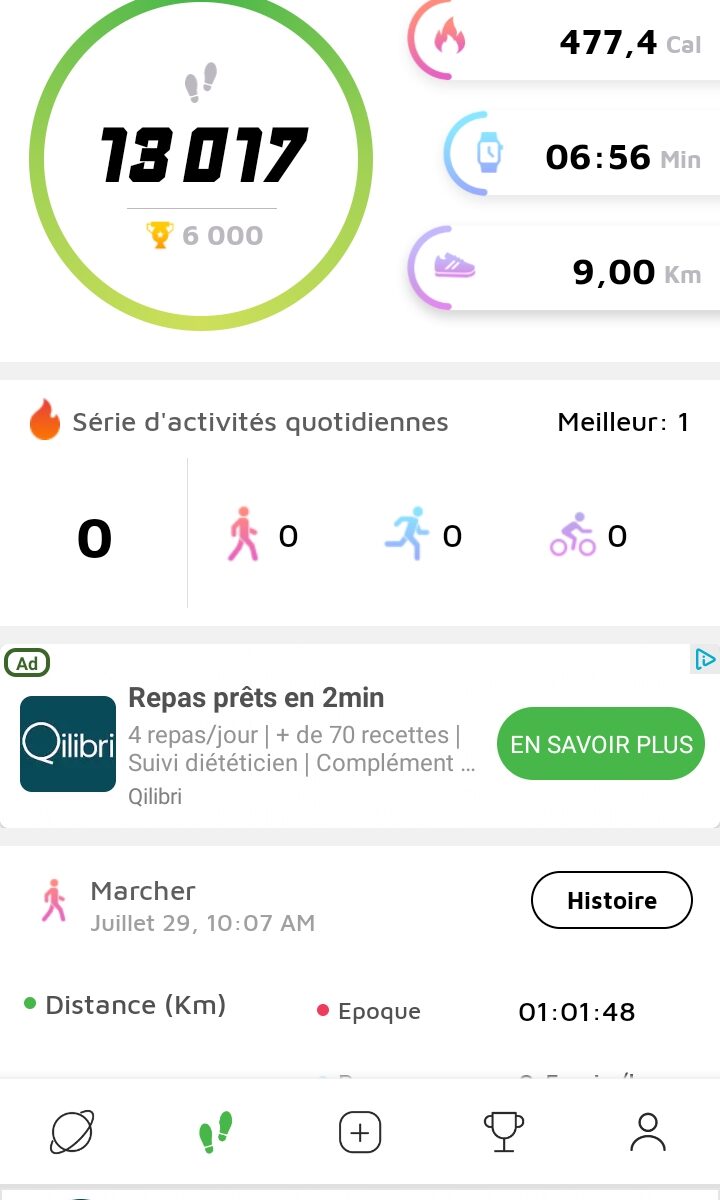Open the ad choices icon
720x1200 pixels.
tap(705, 659)
